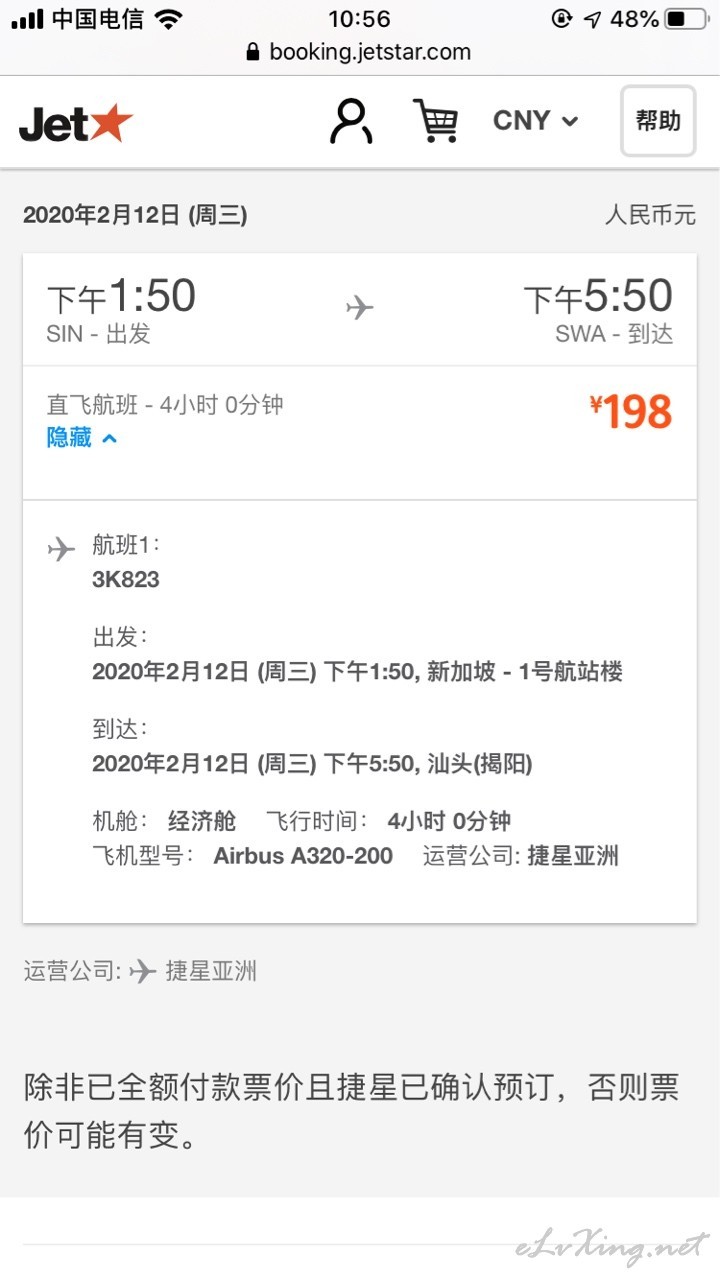Open the shopping cart
720x1280 pixels.
tap(435, 121)
